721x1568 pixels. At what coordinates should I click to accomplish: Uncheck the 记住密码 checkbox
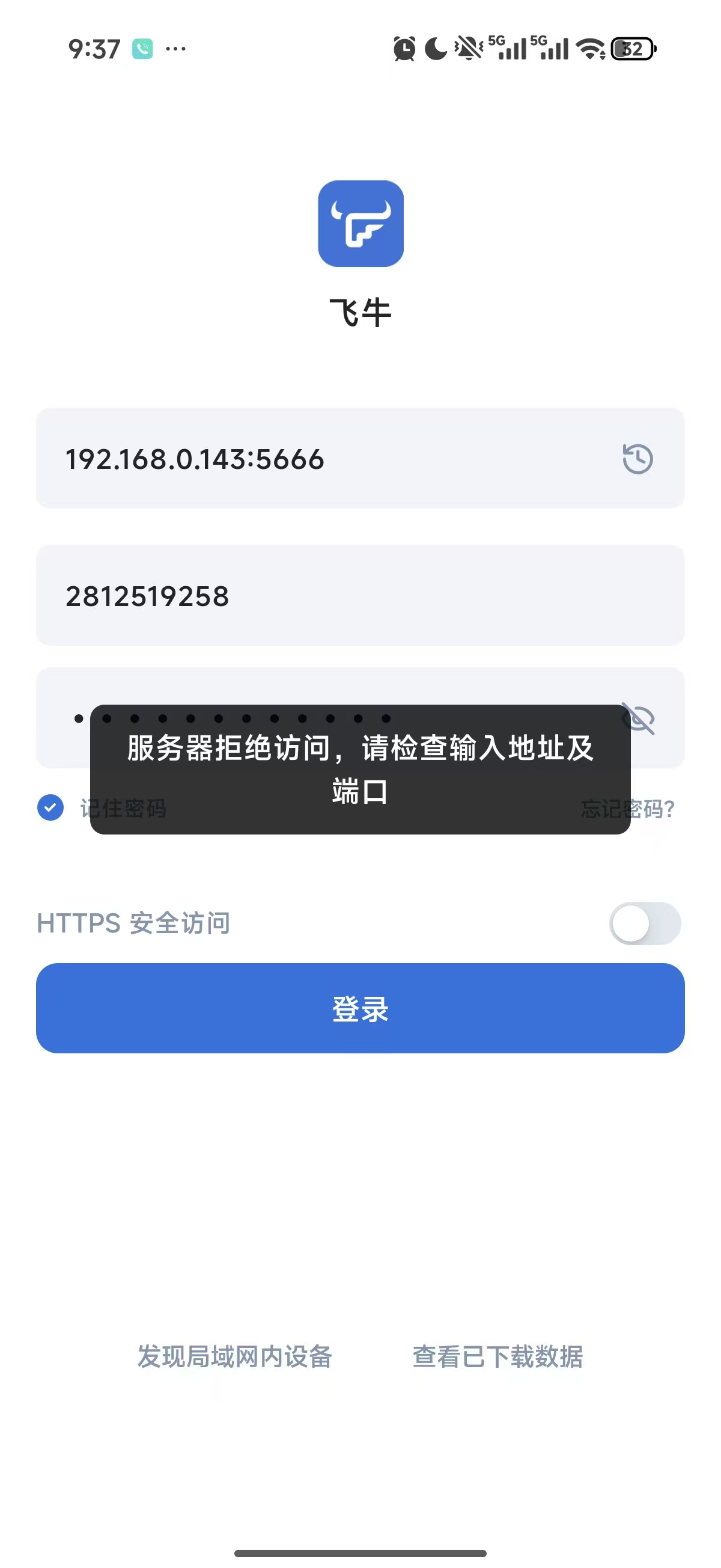(50, 807)
